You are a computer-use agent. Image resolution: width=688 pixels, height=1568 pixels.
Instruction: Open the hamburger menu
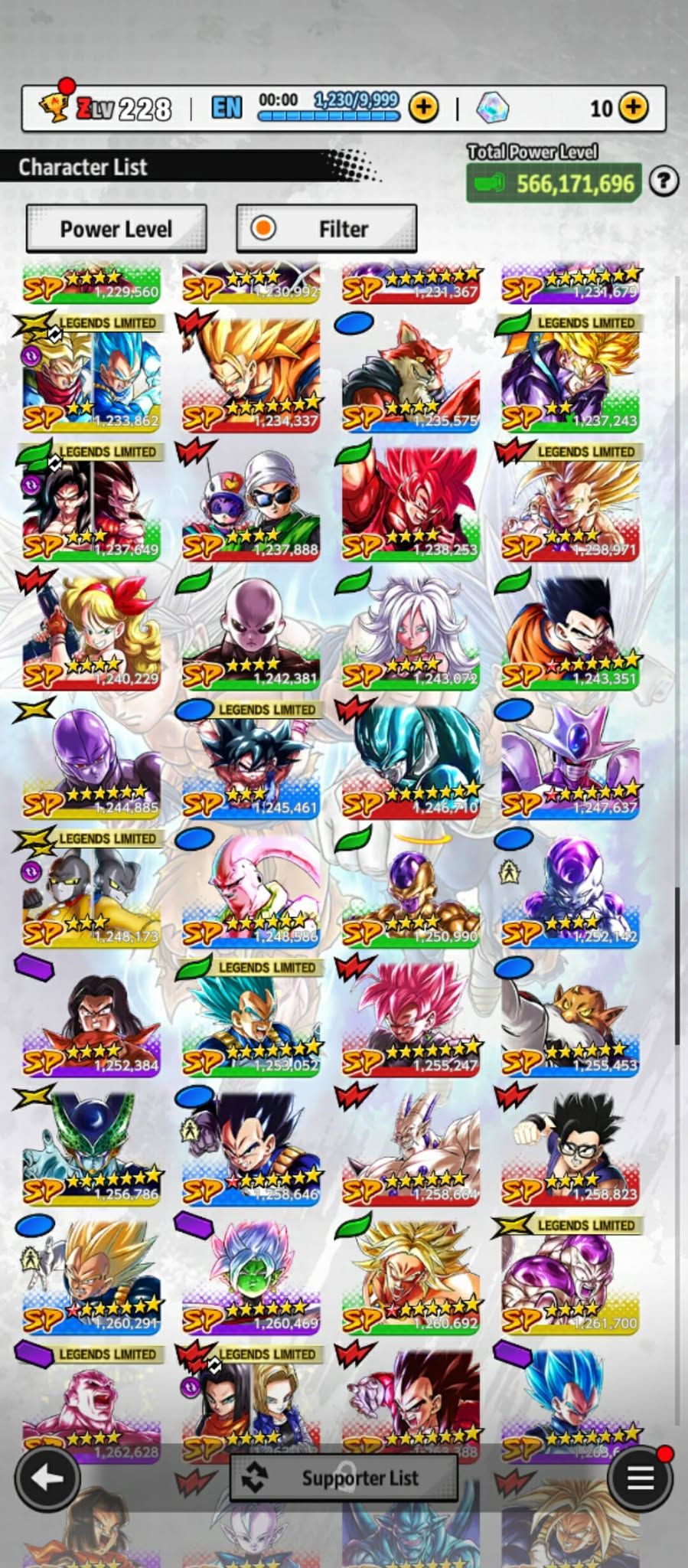[640, 1478]
